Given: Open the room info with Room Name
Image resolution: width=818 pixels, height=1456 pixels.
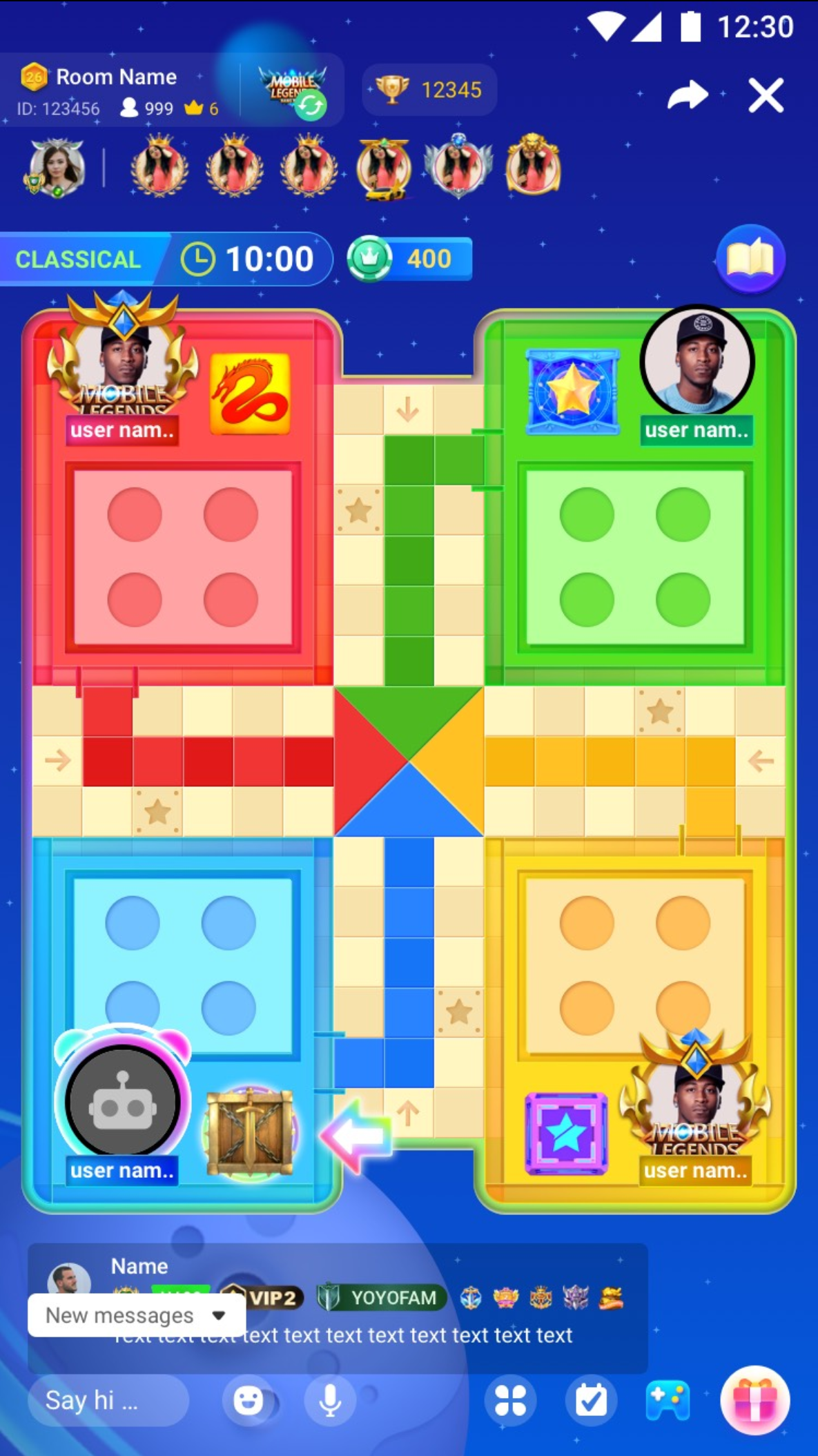Looking at the screenshot, I should tap(116, 77).
